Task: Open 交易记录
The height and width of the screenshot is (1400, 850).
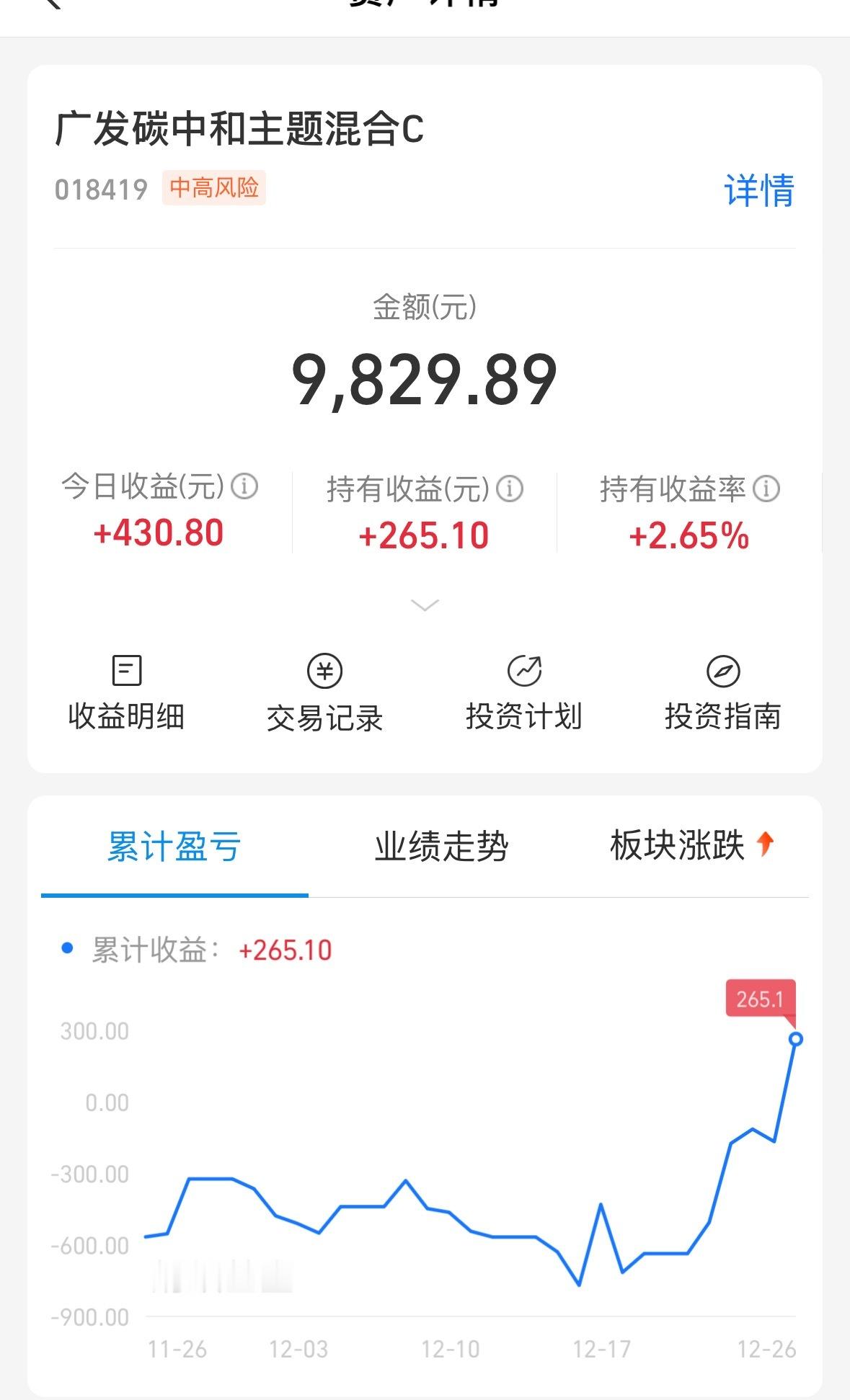Action: (x=324, y=692)
